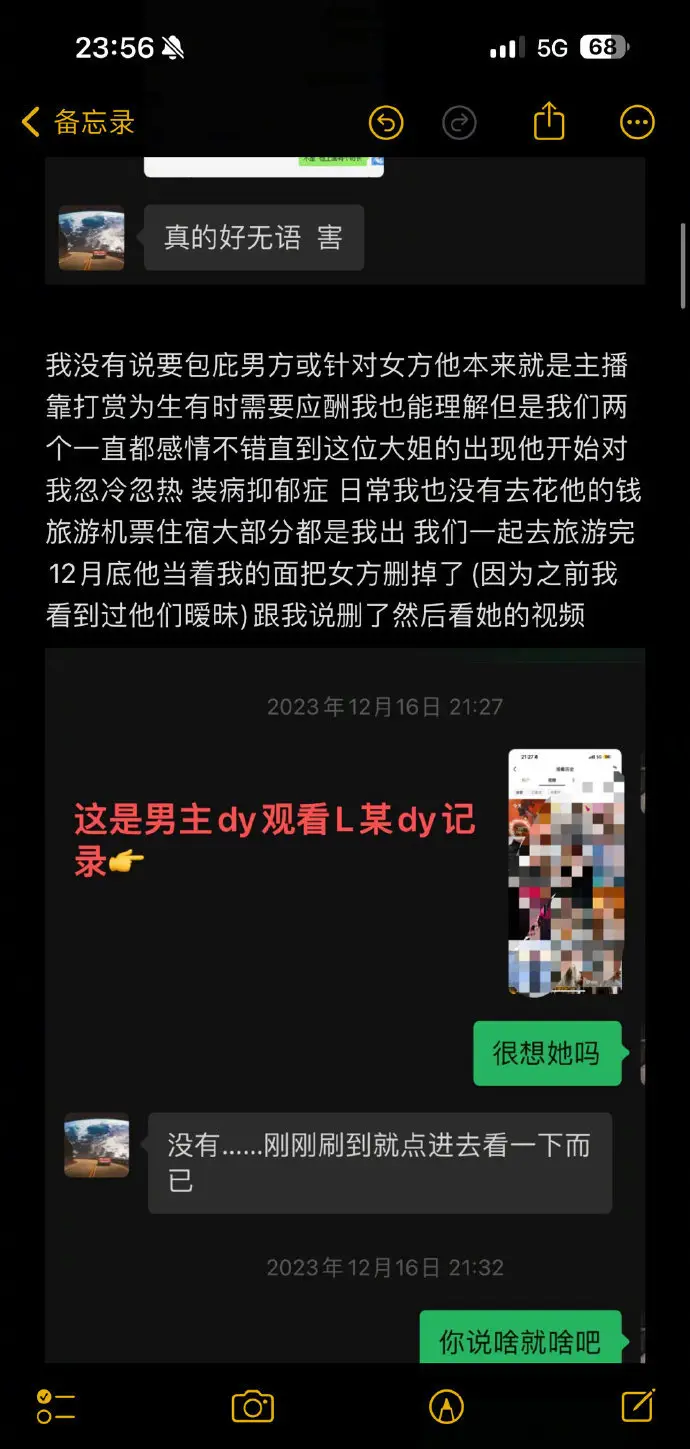Go back to the 备忘录 list

point(77,123)
